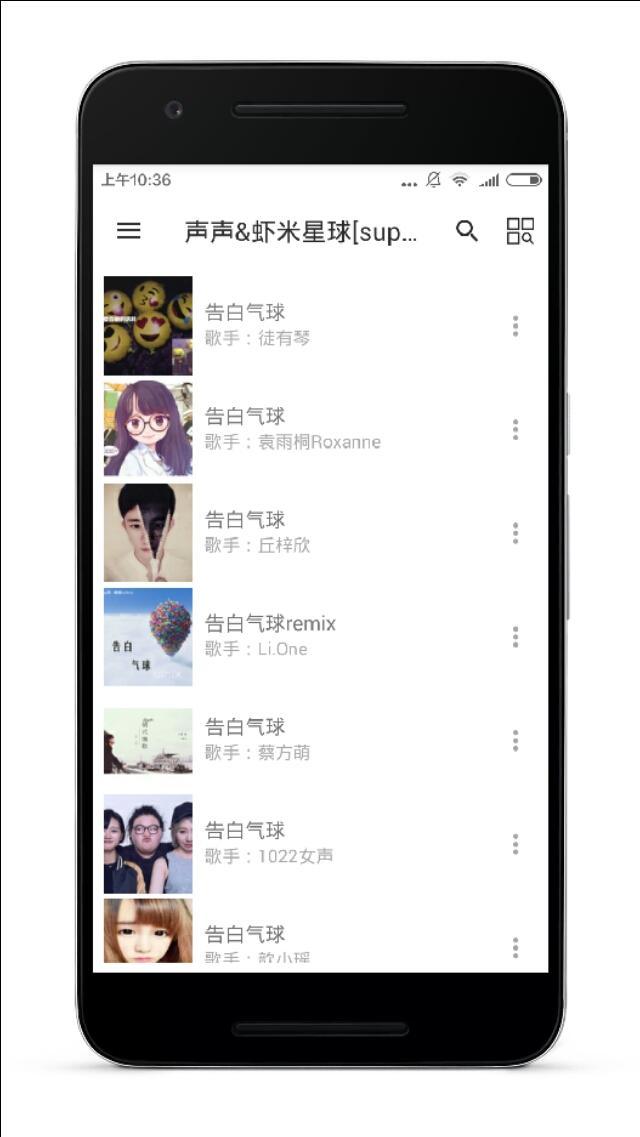Image resolution: width=640 pixels, height=1137 pixels.
Task: Open more options for 徒有琴's song
Action: pos(515,325)
